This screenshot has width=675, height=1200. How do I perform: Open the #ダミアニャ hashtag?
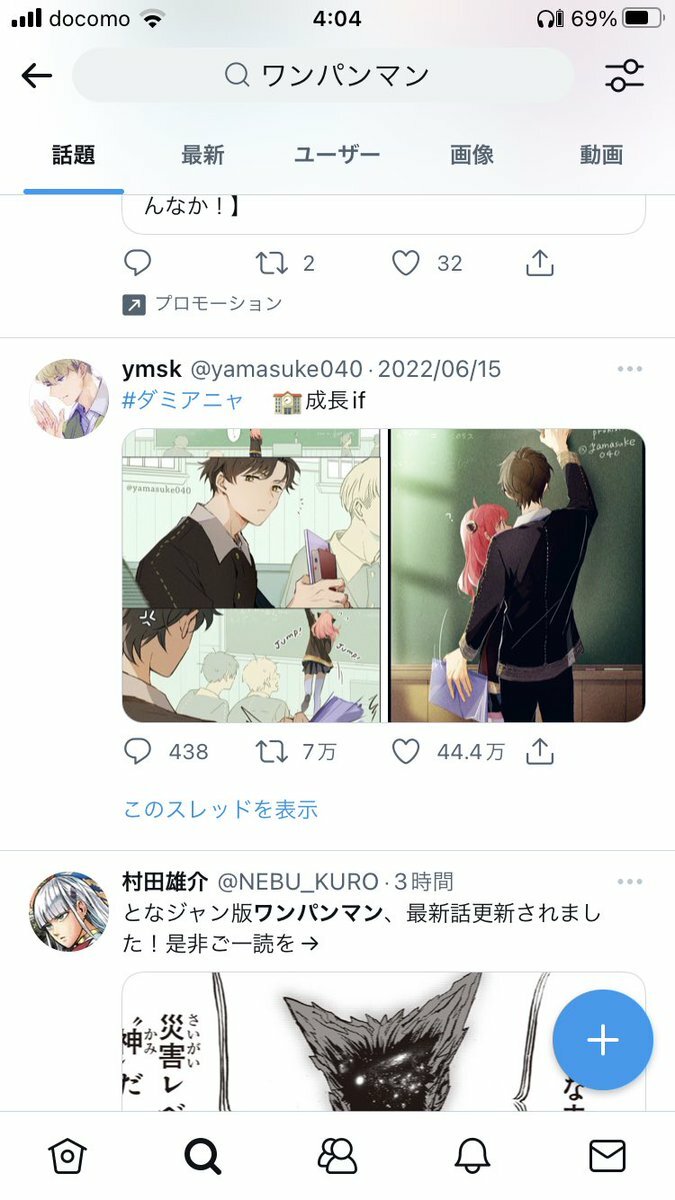183,401
